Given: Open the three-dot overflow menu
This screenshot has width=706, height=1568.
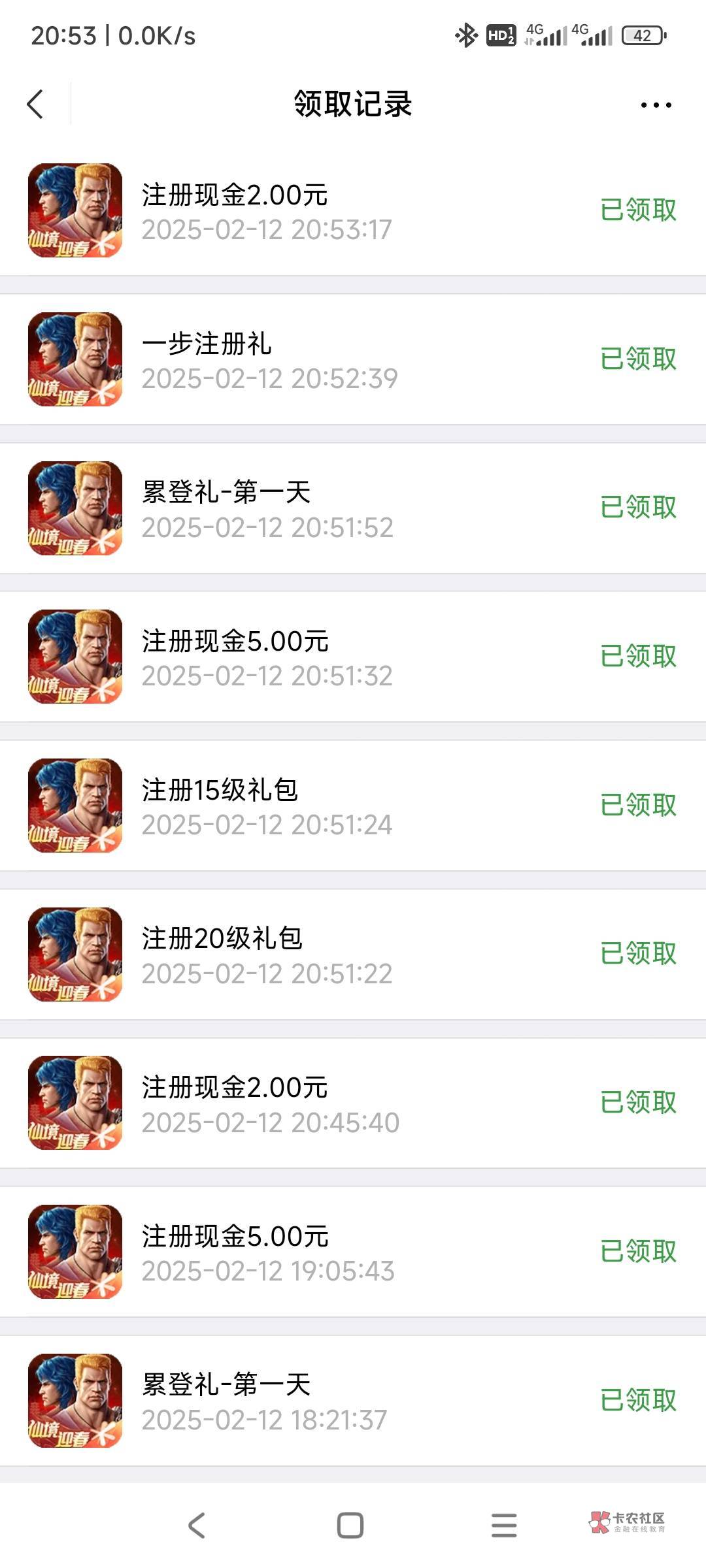Looking at the screenshot, I should 656,105.
